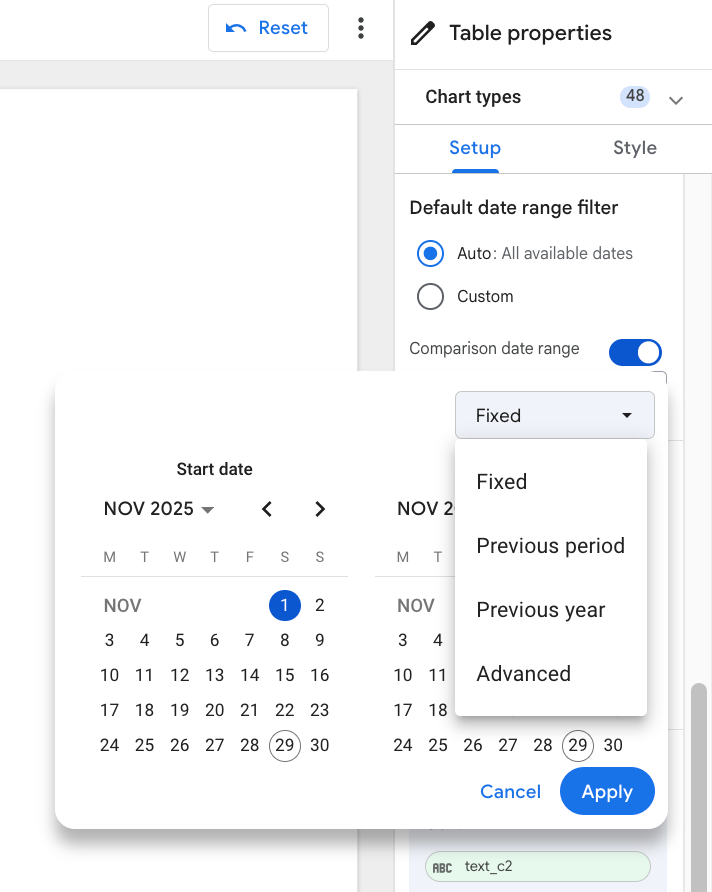Image resolution: width=712 pixels, height=892 pixels.
Task: Go to the next month in Start date
Action: pyautogui.click(x=320, y=509)
